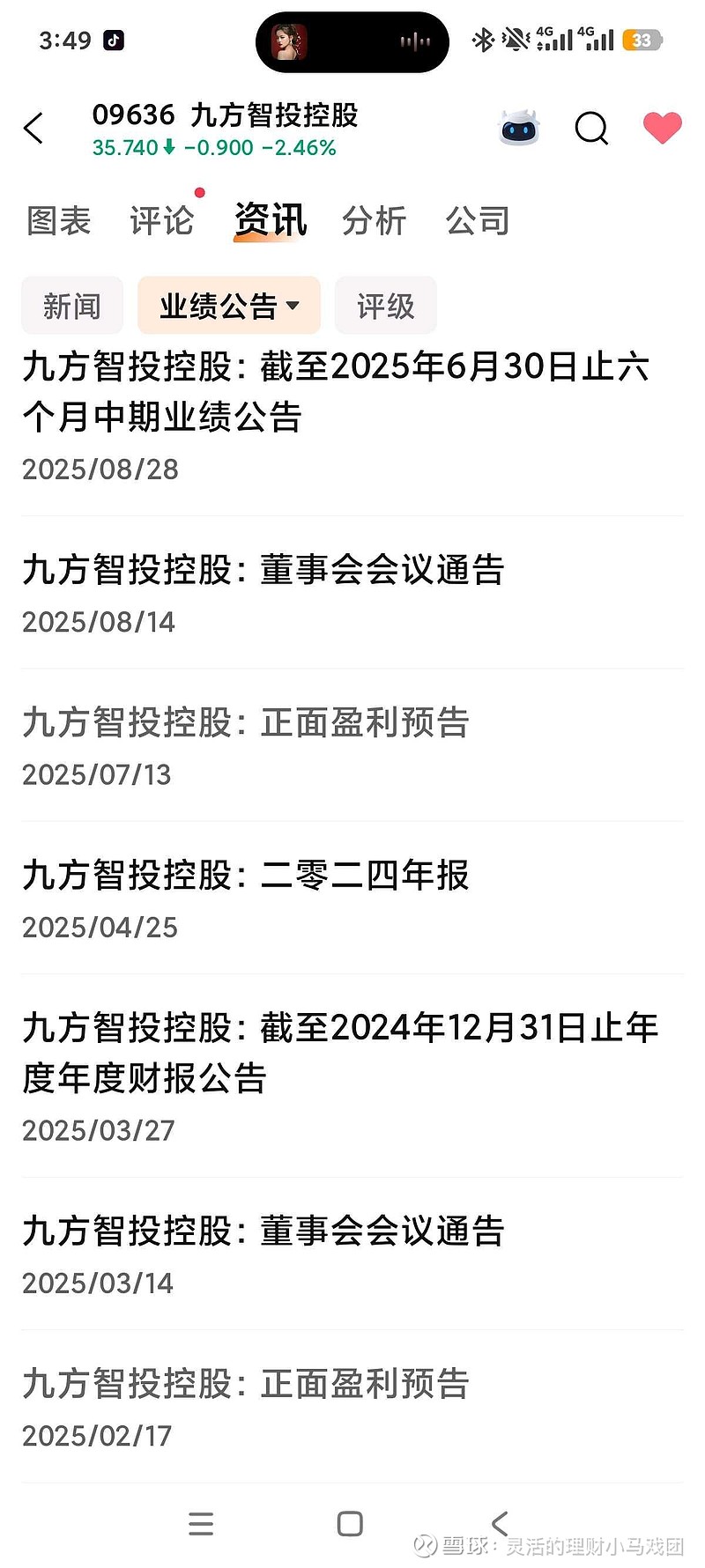The image size is (705, 1568).
Task: Open the 二零二四年报 announcement
Action: (x=352, y=898)
